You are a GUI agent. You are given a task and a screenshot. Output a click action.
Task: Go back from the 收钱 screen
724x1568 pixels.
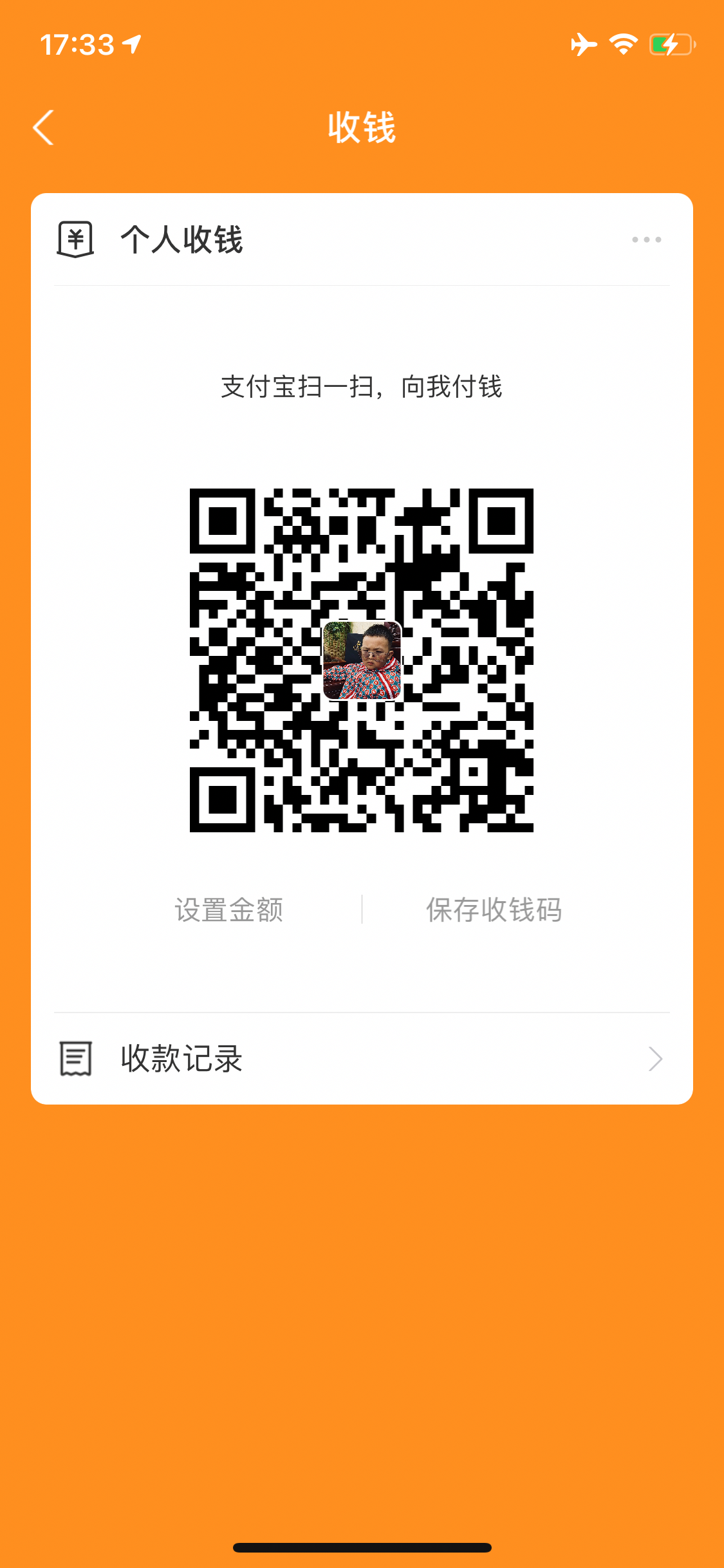click(44, 127)
